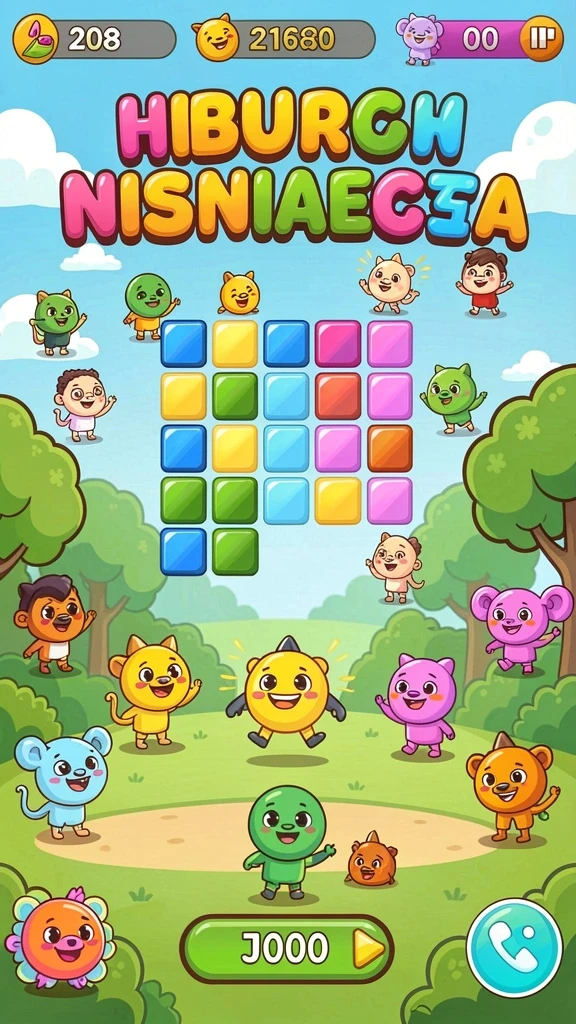Tap the green JOOO play button

coord(287,949)
